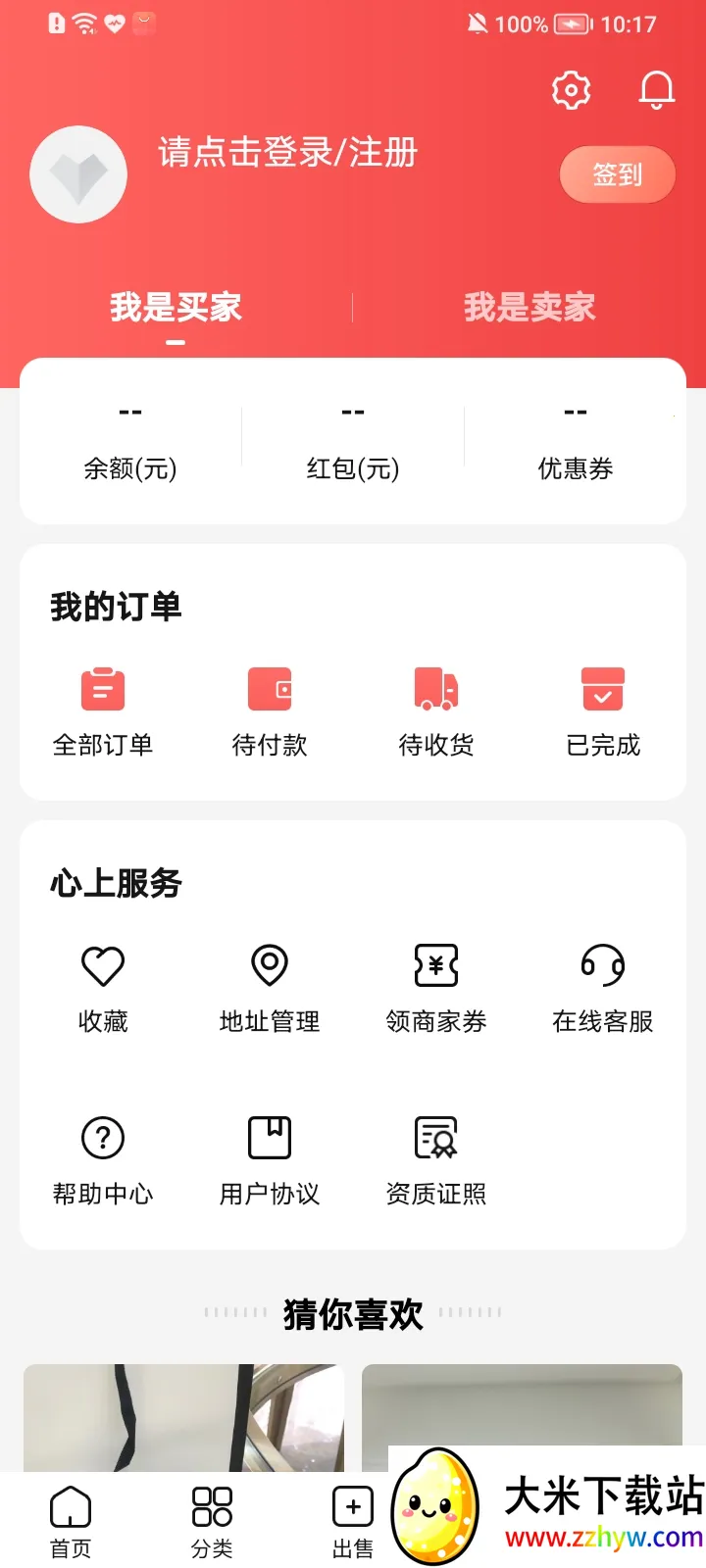Open 地址管理 address management
The height and width of the screenshot is (1568, 706).
270,988
